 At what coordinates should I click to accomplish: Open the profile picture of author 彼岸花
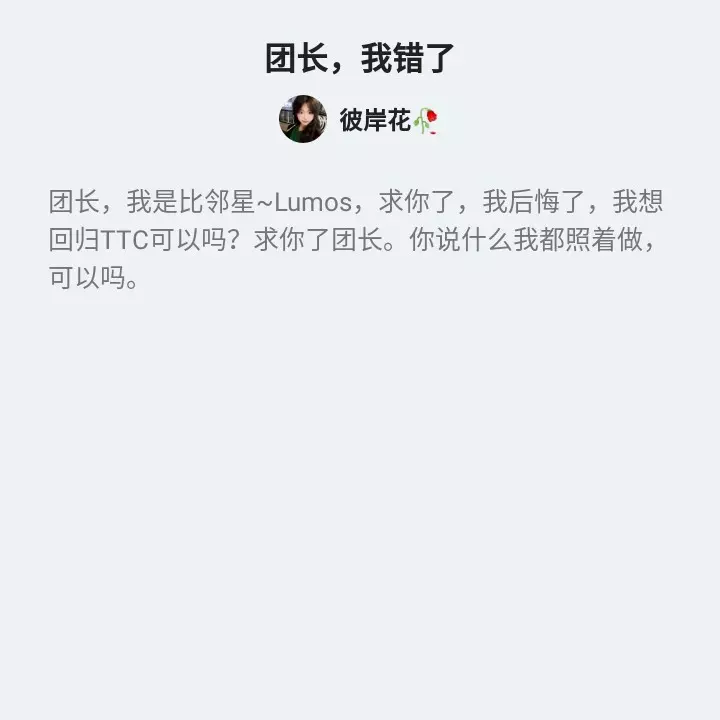pos(303,120)
